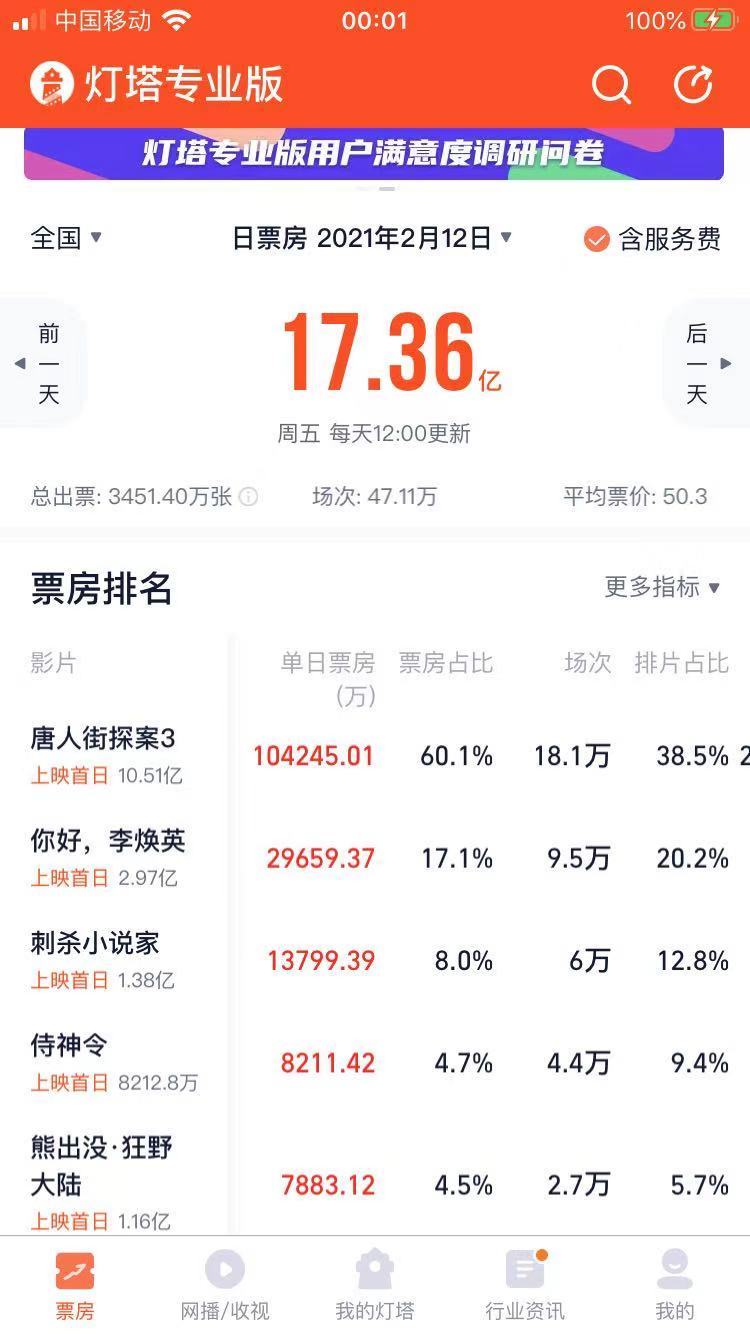Open the 2021年2月12日 date selector
Screen dimensions: 750x1334
click(411, 238)
